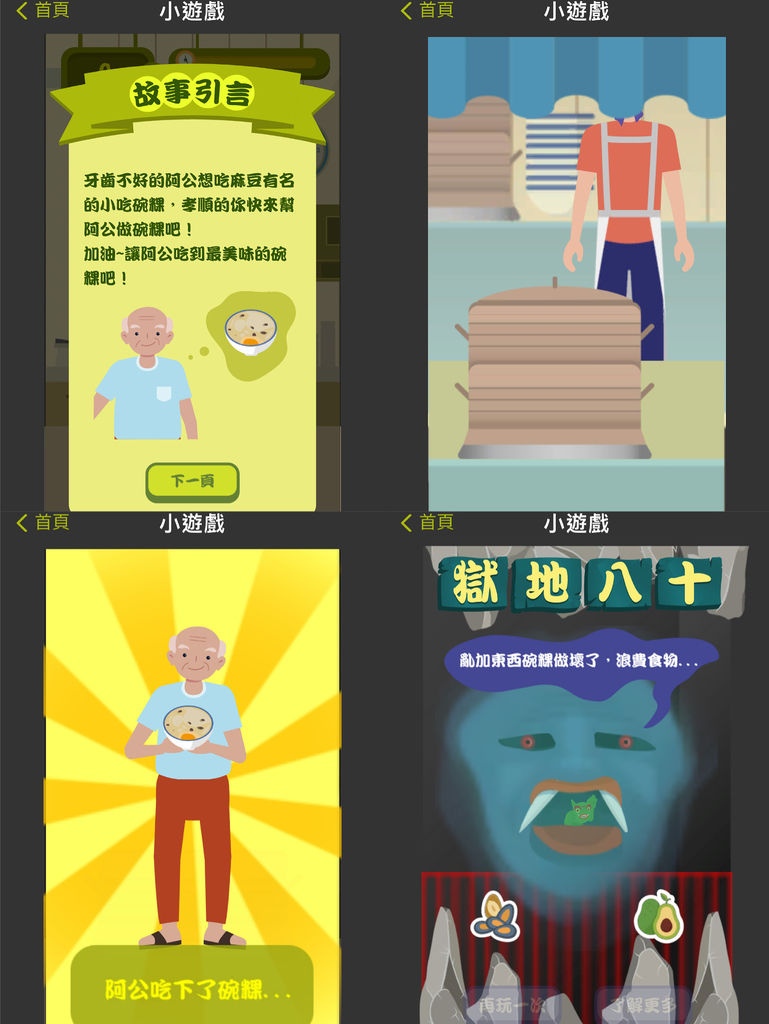The image size is (769, 1024).
Task: Select the 小遊戲 title tab on top-right screen
Action: coord(575,12)
